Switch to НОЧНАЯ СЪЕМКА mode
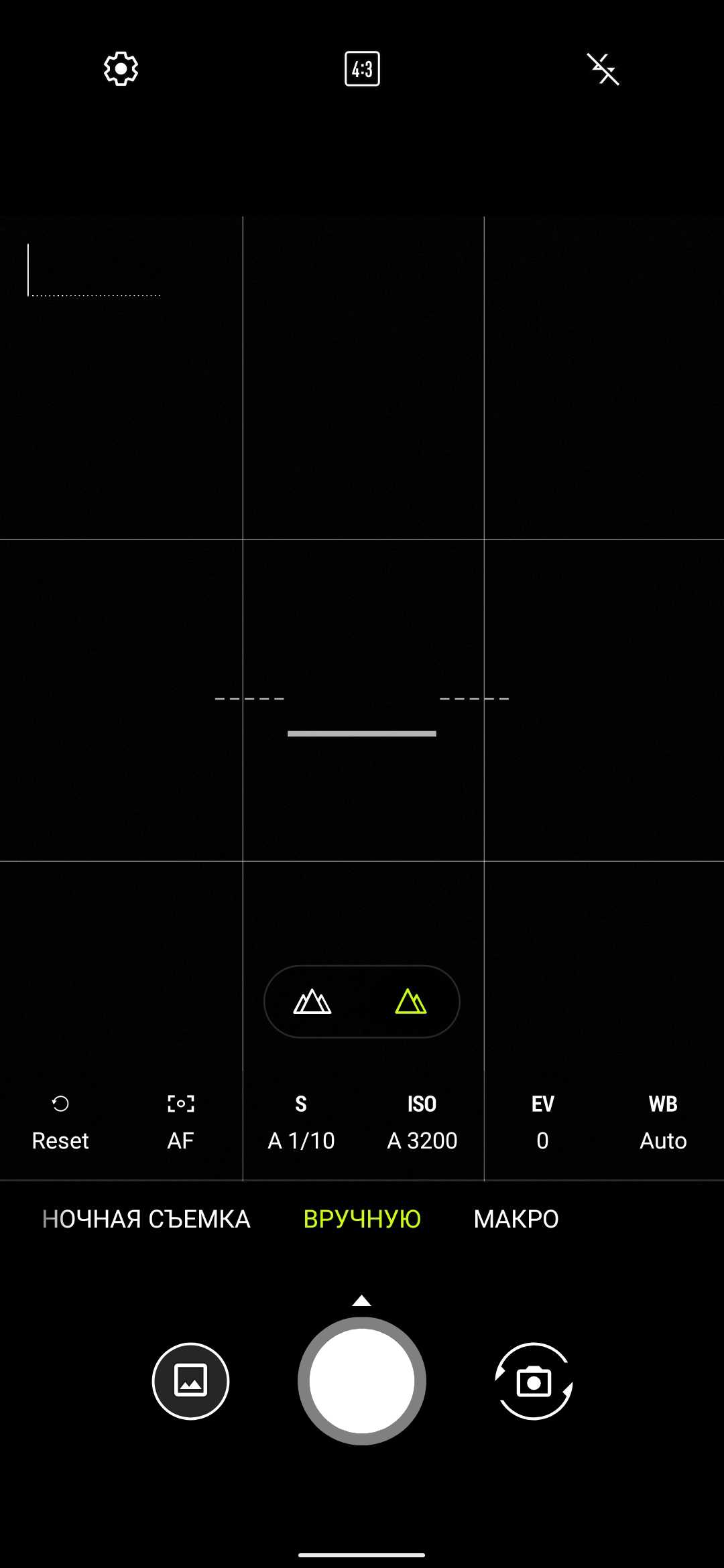The width and height of the screenshot is (724, 1568). pyautogui.click(x=146, y=1219)
